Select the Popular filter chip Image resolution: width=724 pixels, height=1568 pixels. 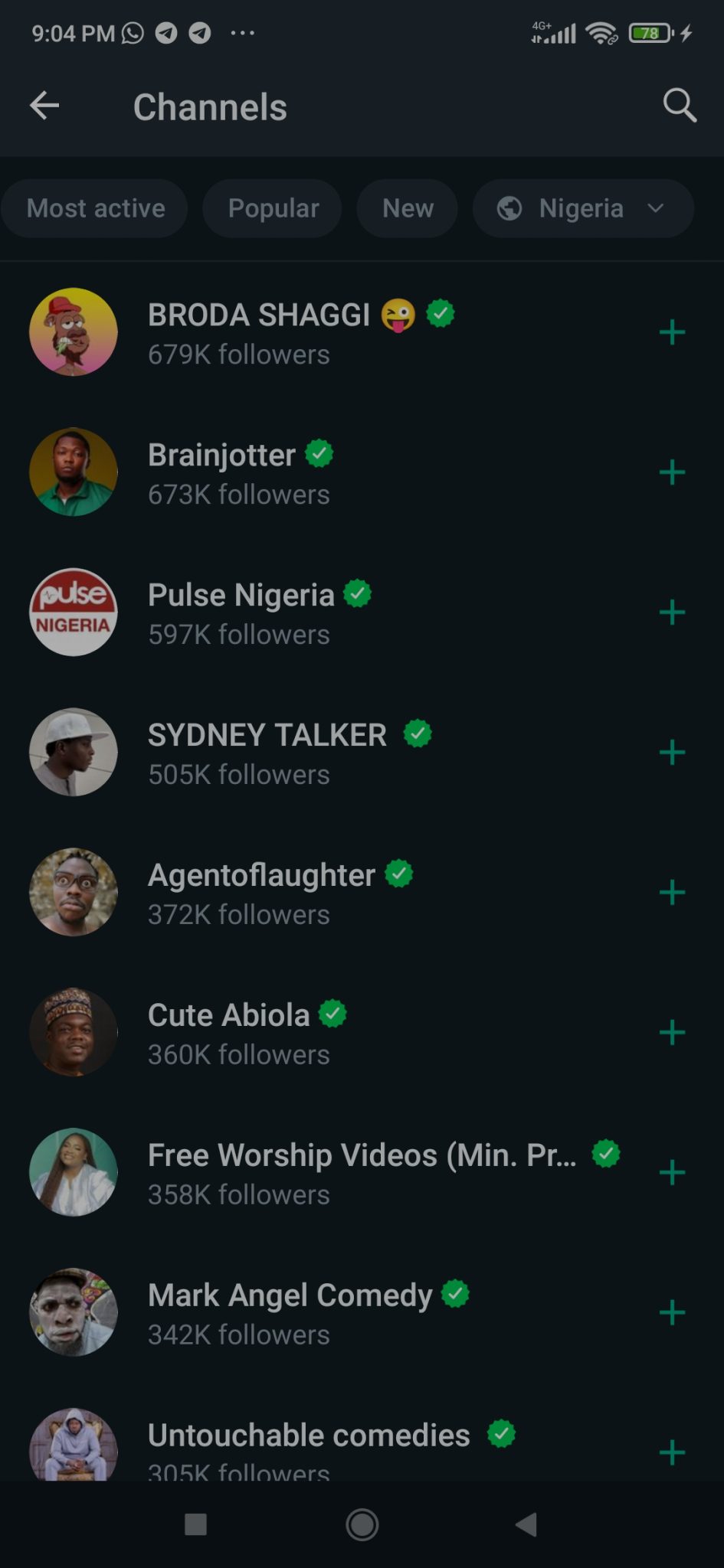pyautogui.click(x=273, y=208)
